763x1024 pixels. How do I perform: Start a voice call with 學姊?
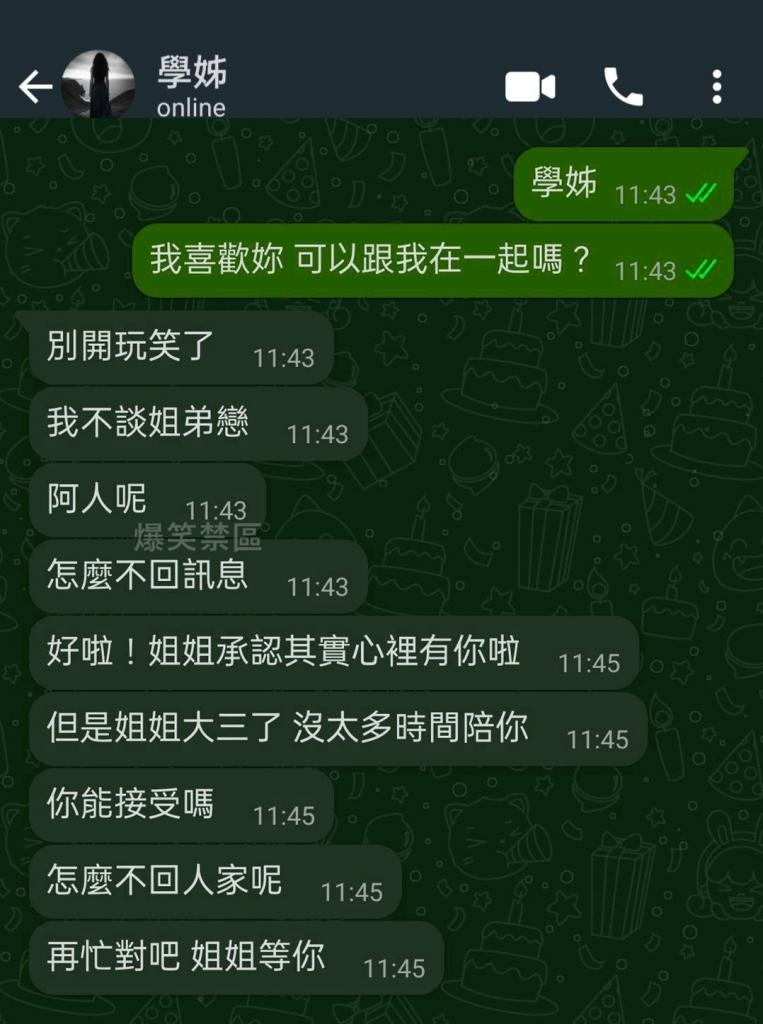pyautogui.click(x=623, y=88)
